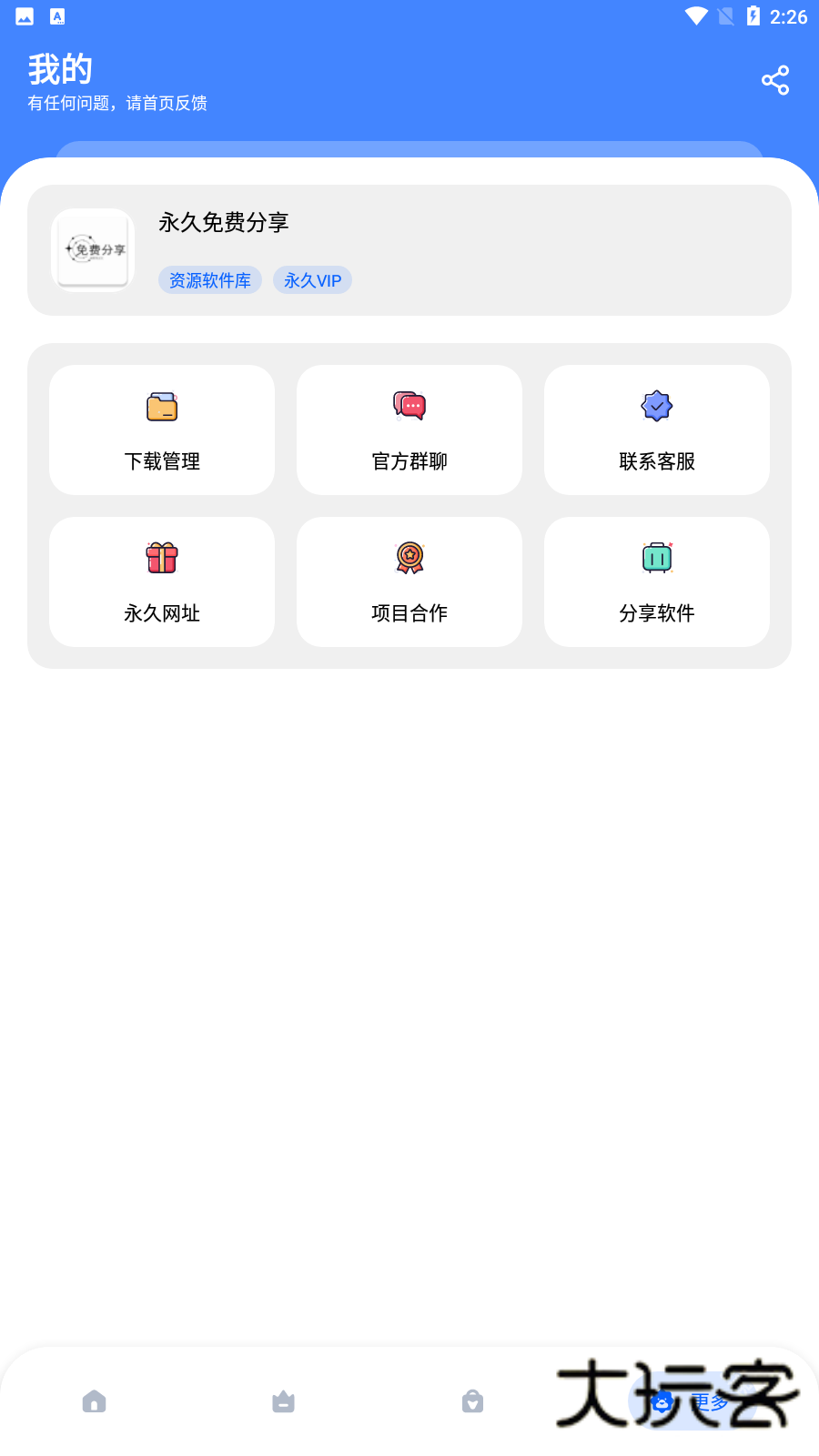Tap the 分享软件 suitcase icon

tap(656, 558)
